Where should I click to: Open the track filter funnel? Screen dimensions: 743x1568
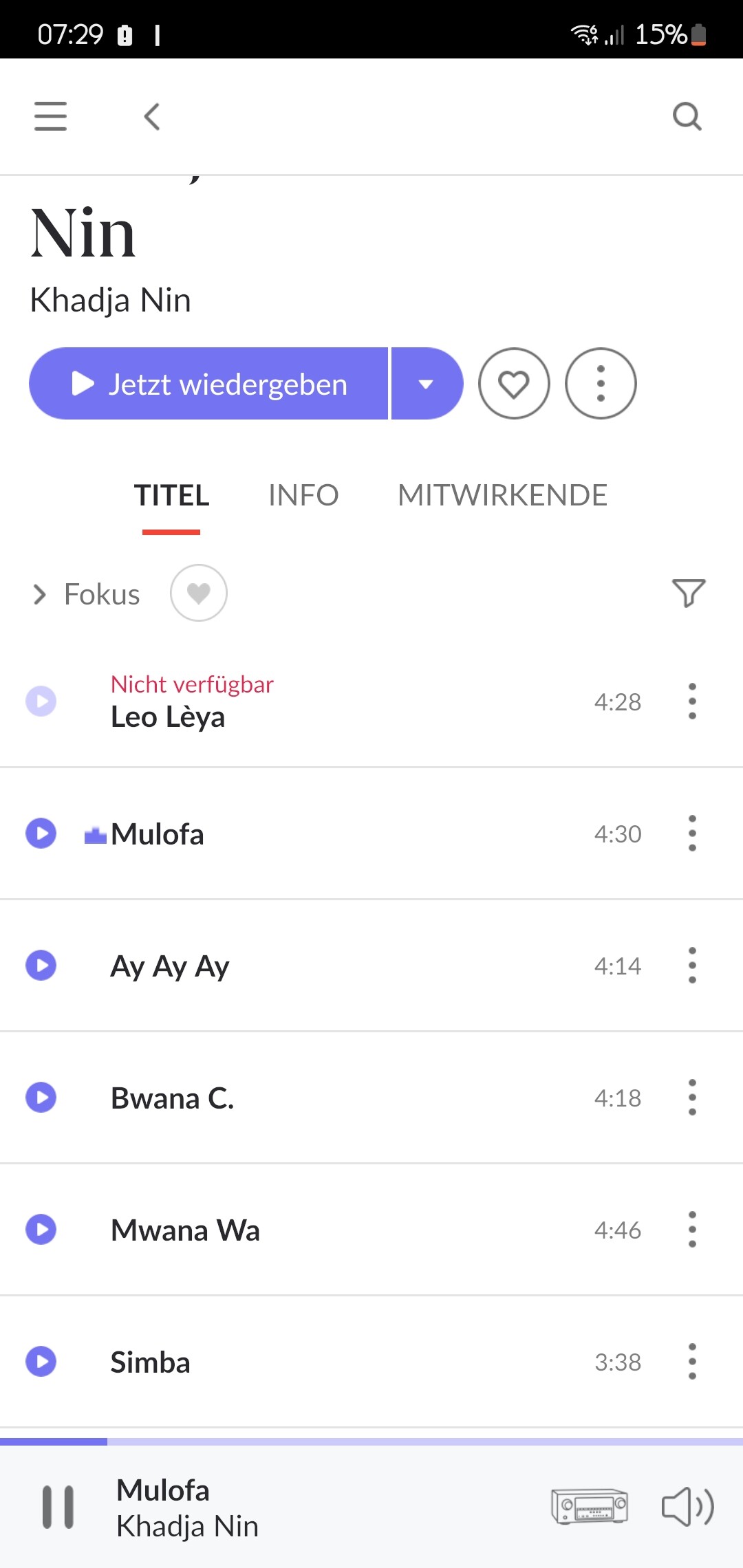[689, 593]
